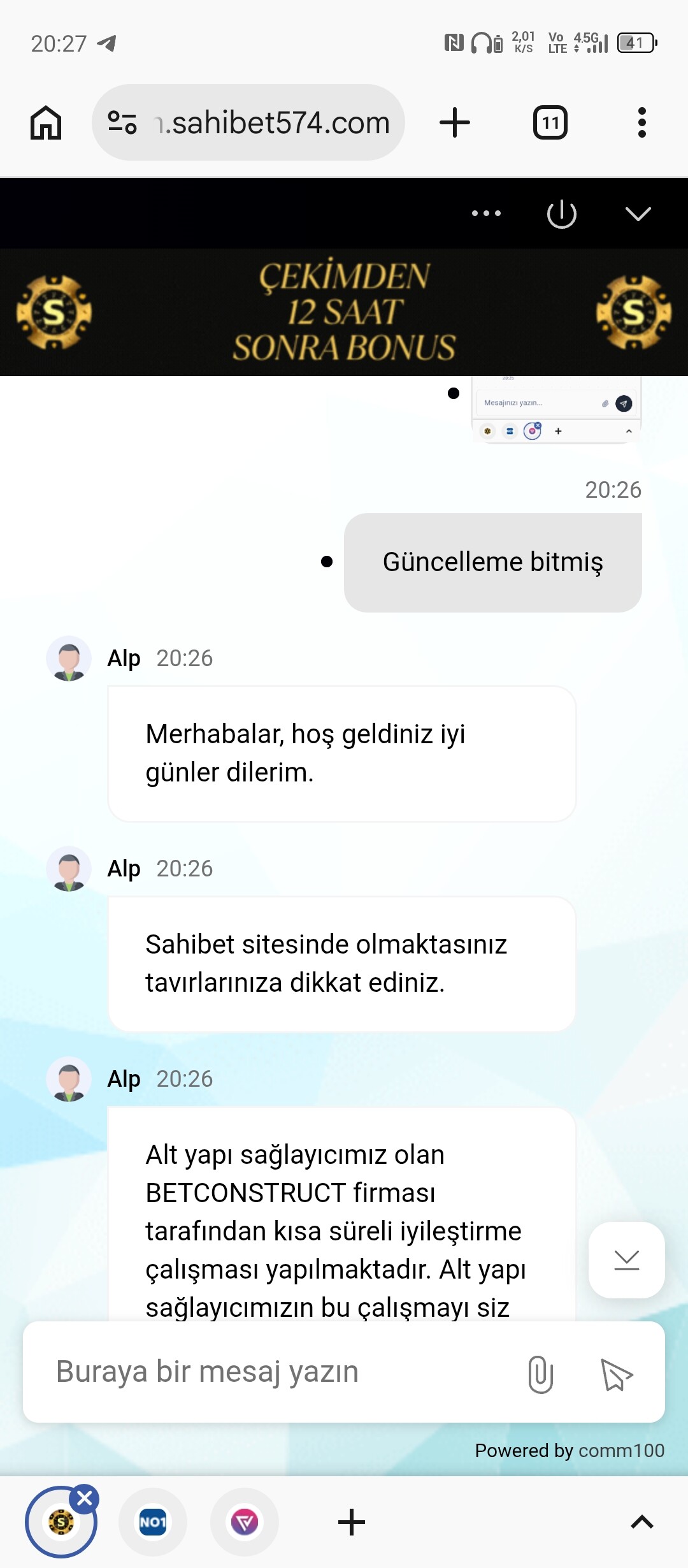This screenshot has height=1568, width=688.
Task: Go to the browser home page
Action: pyautogui.click(x=46, y=122)
